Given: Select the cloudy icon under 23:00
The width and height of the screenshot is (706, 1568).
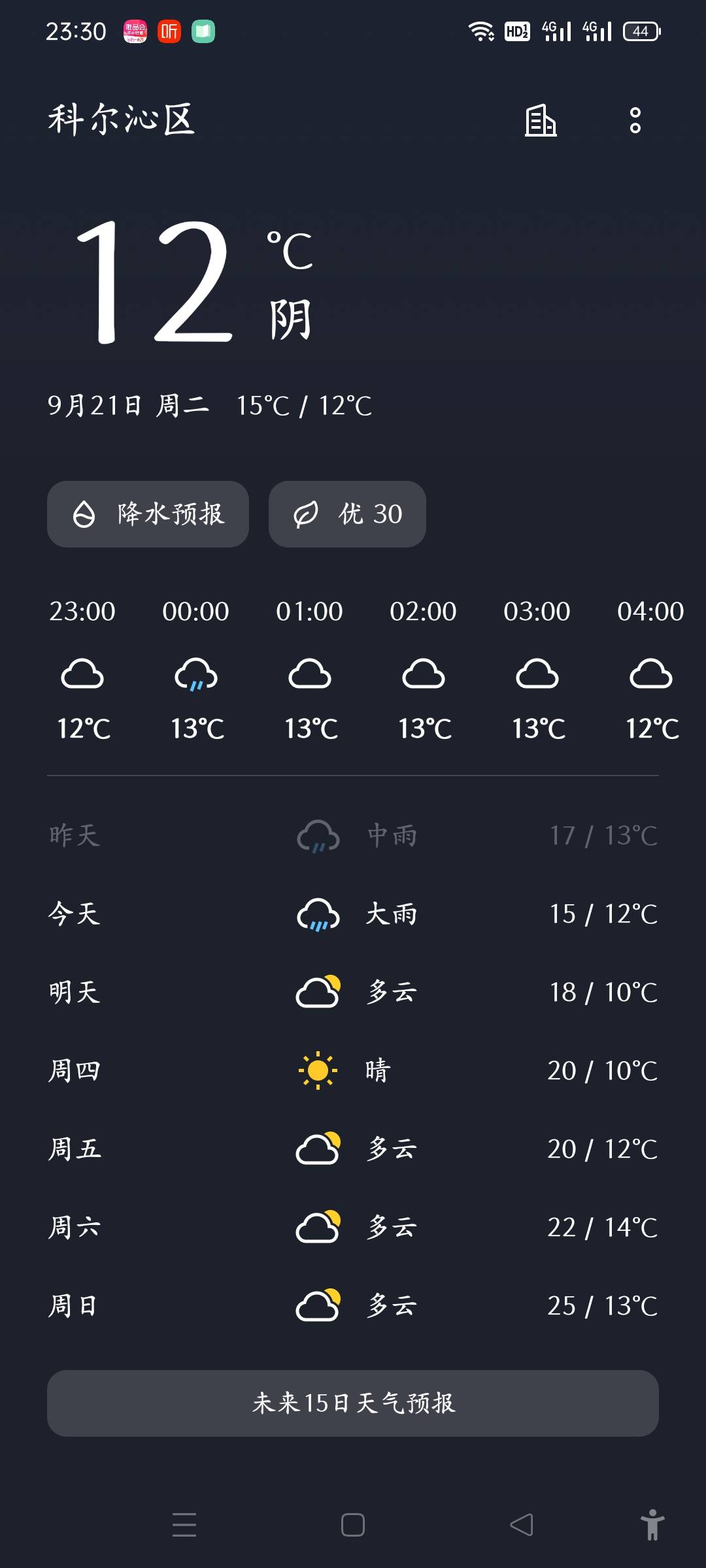Looking at the screenshot, I should 82,678.
